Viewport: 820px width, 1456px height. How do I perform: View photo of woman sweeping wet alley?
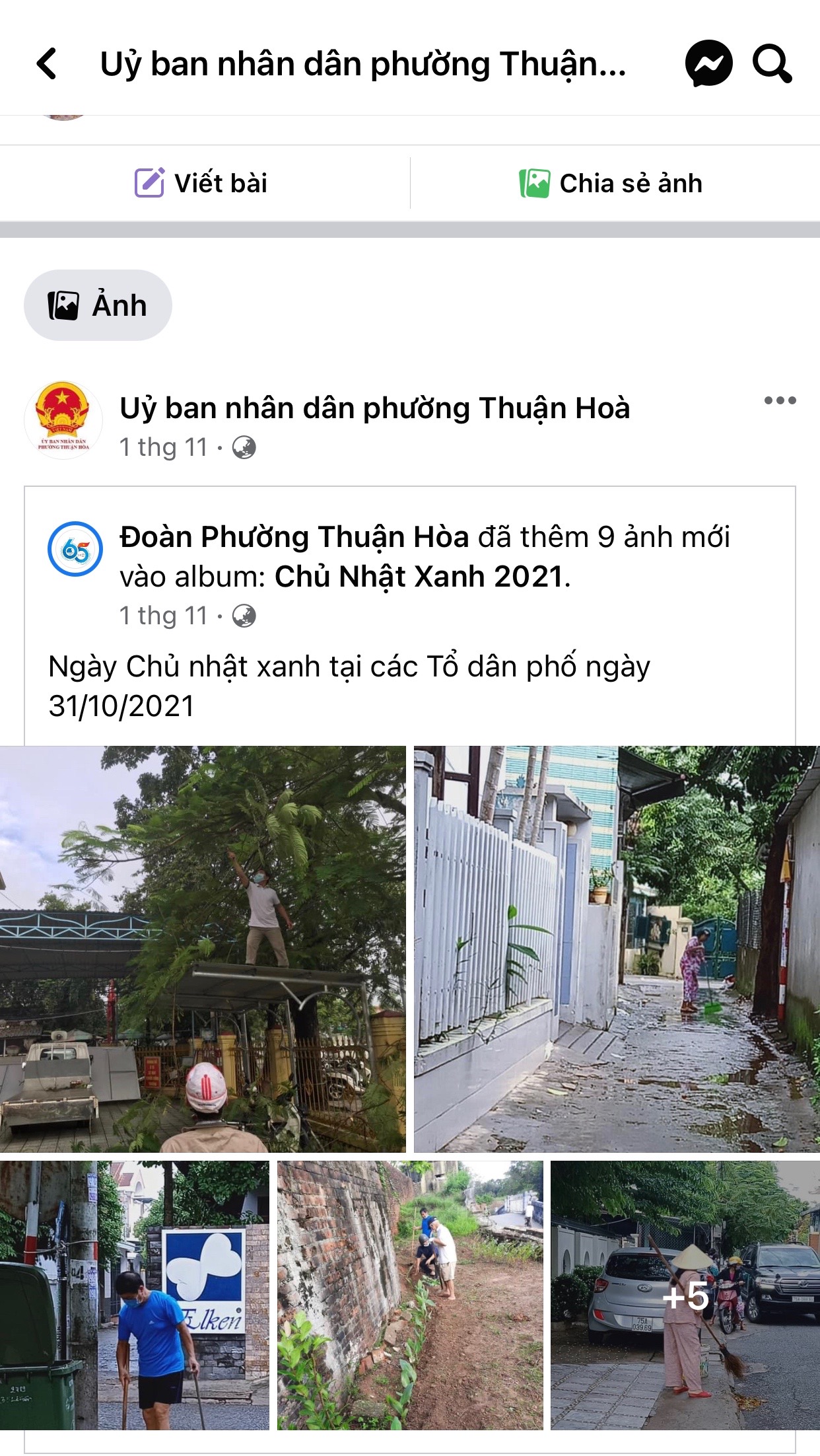[x=616, y=949]
